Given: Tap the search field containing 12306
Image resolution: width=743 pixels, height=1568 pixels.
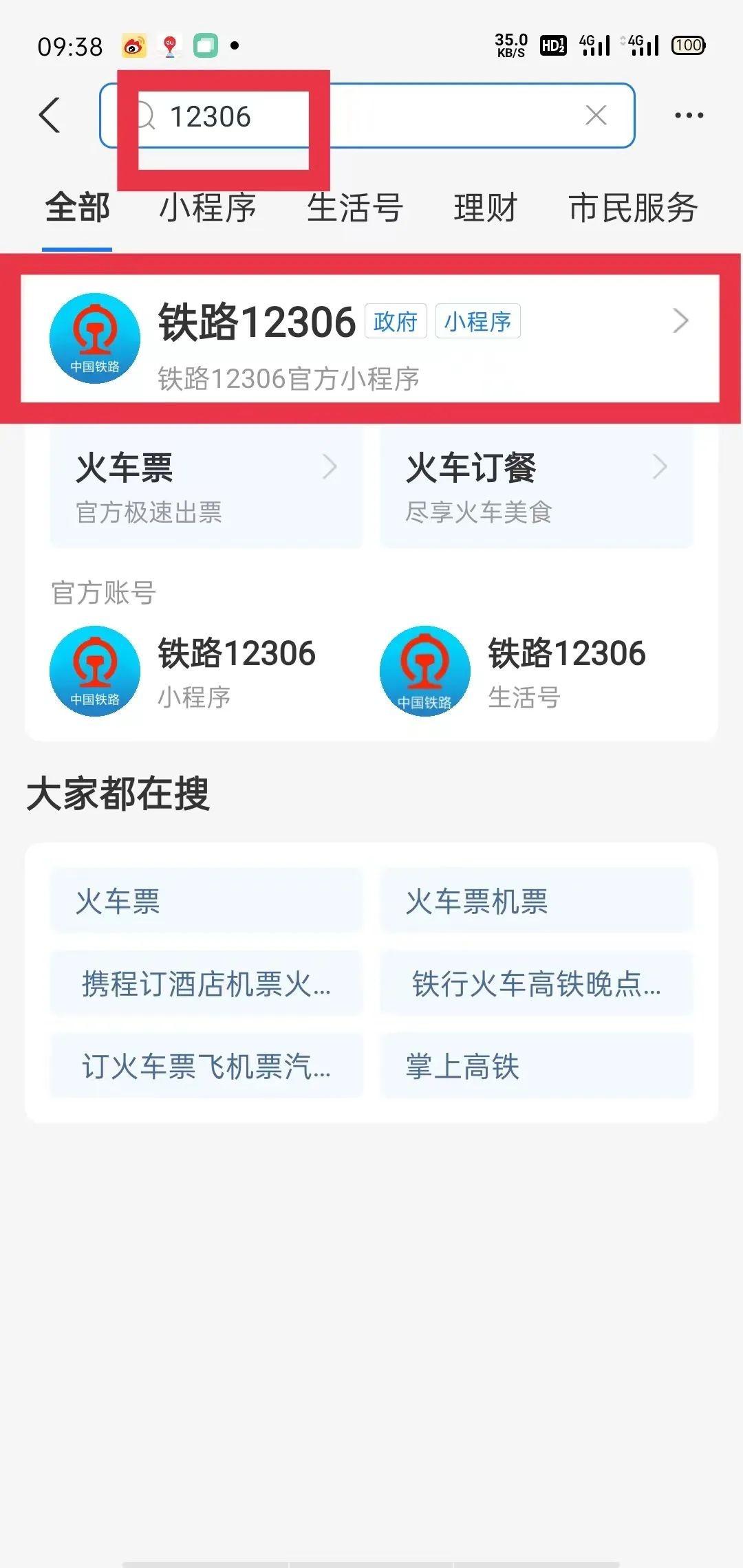Looking at the screenshot, I should click(413, 116).
